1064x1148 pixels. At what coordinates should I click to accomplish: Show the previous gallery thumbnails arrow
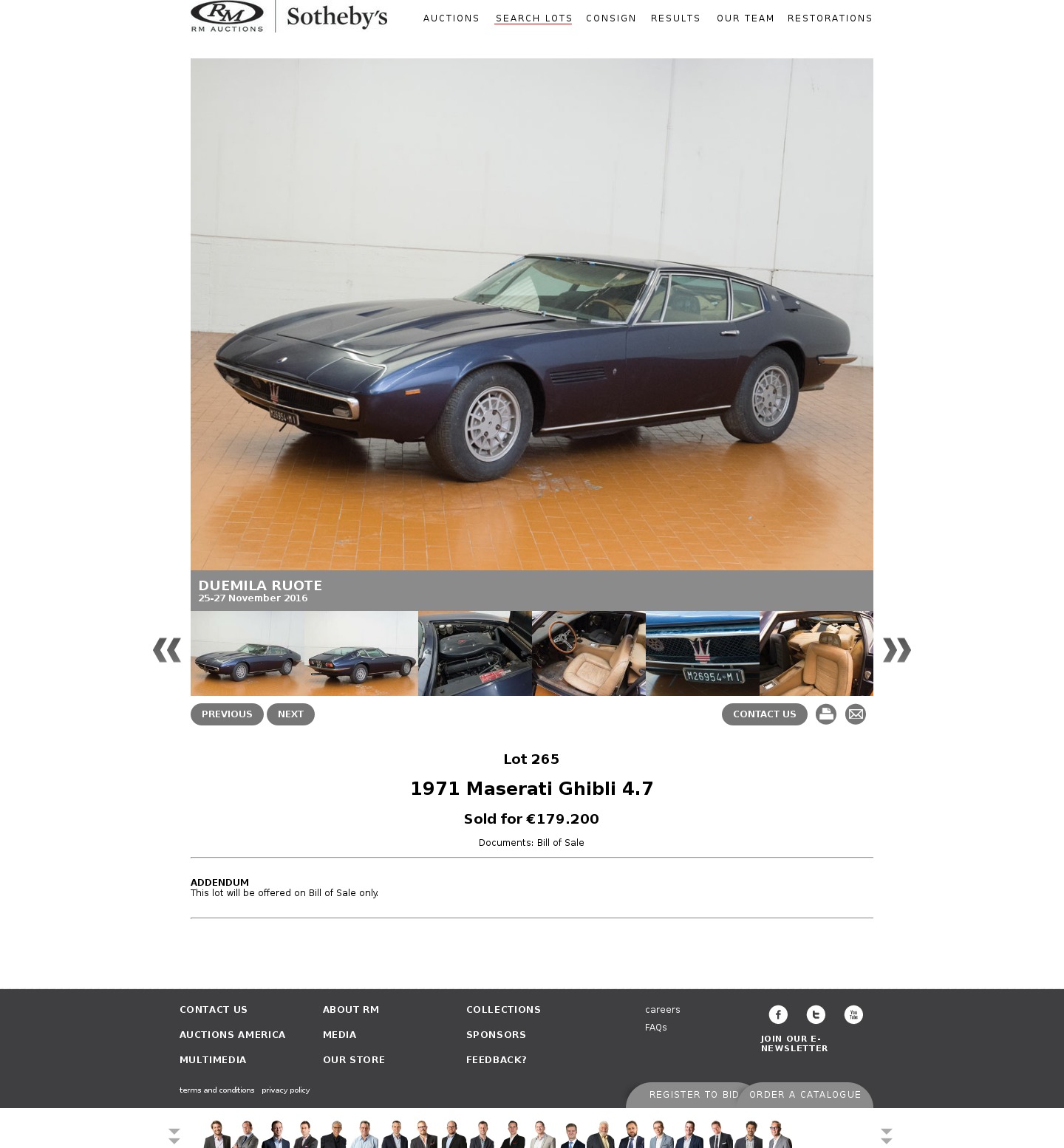pyautogui.click(x=167, y=650)
